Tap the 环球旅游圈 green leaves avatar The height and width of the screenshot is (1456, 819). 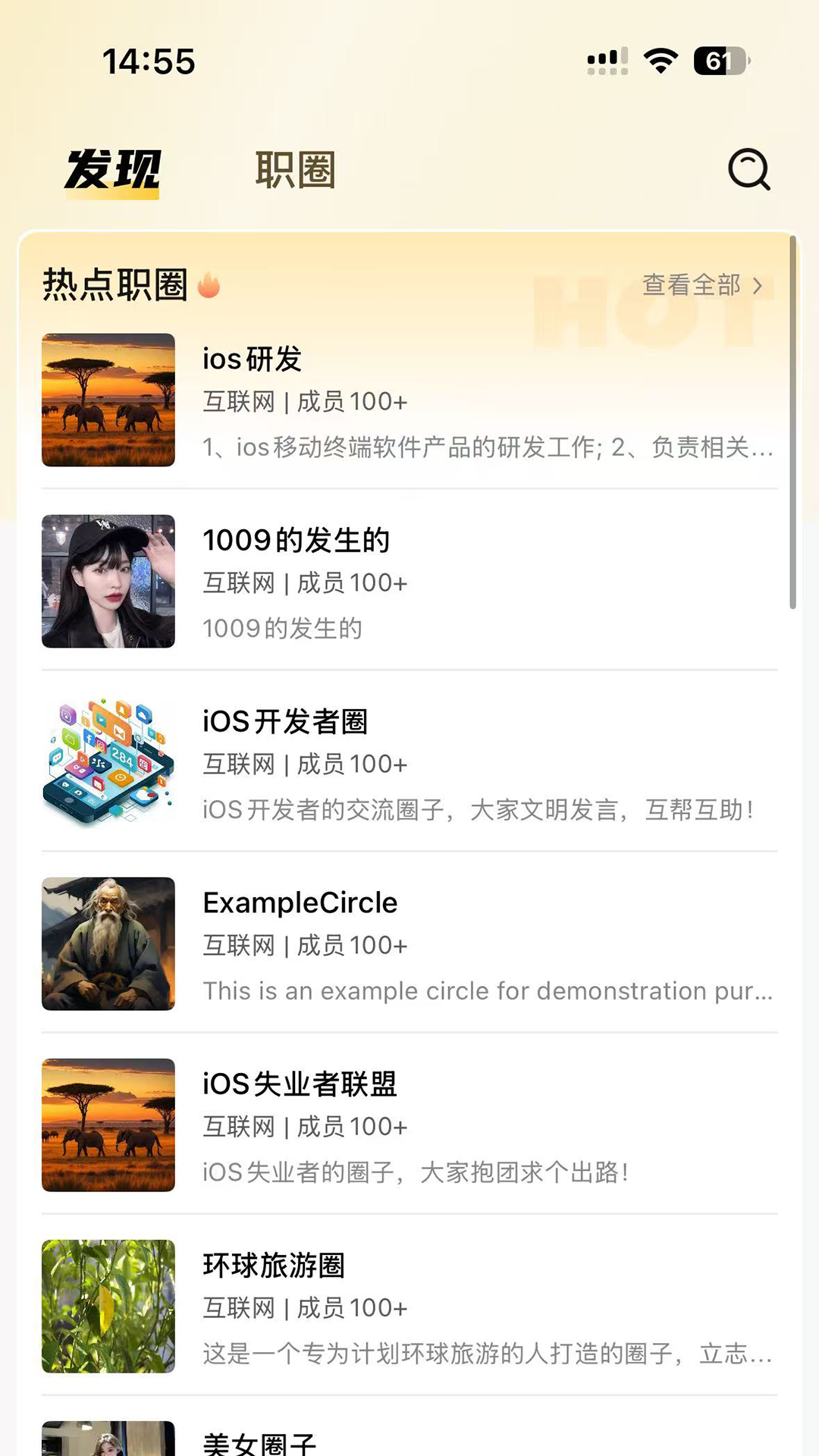coord(108,1306)
